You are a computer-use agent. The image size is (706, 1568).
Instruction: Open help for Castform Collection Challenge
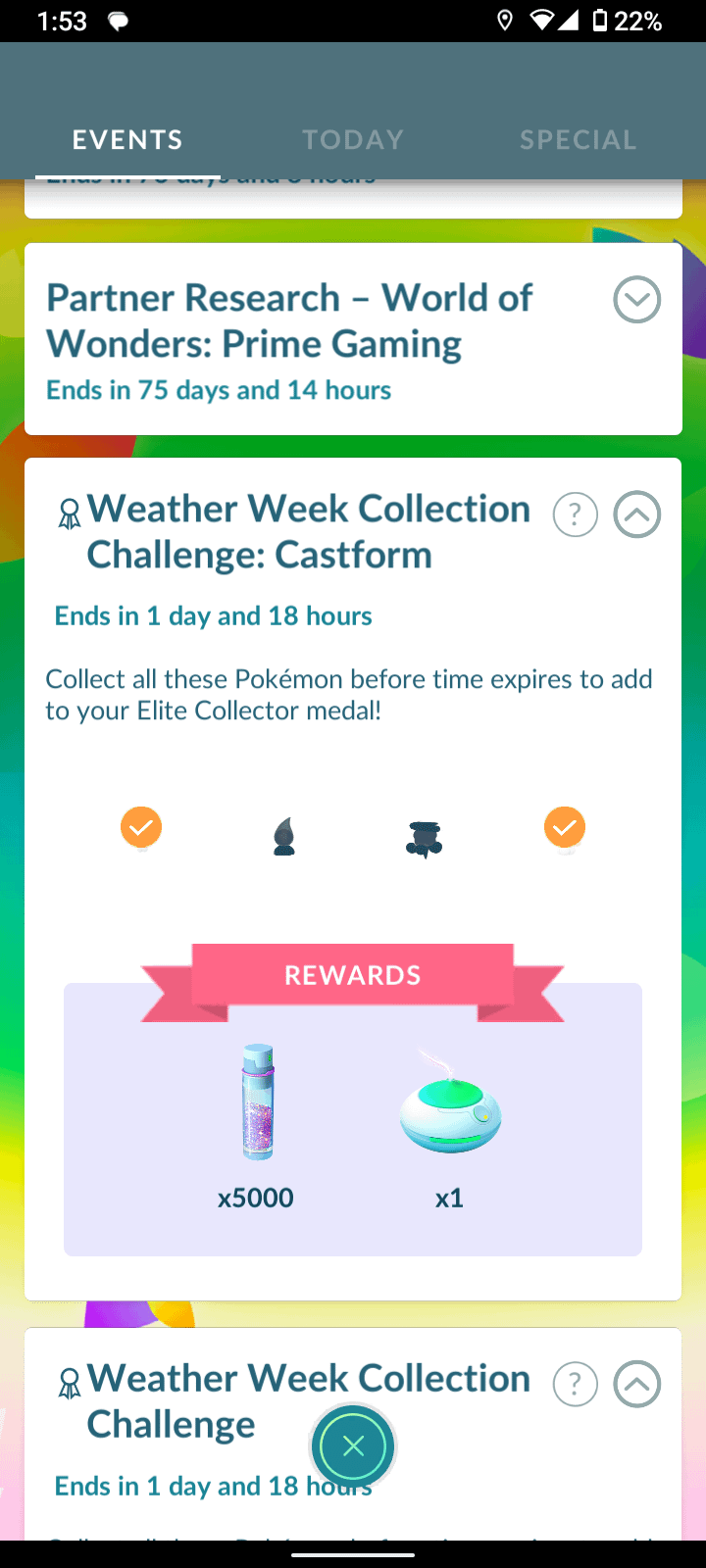point(576,514)
